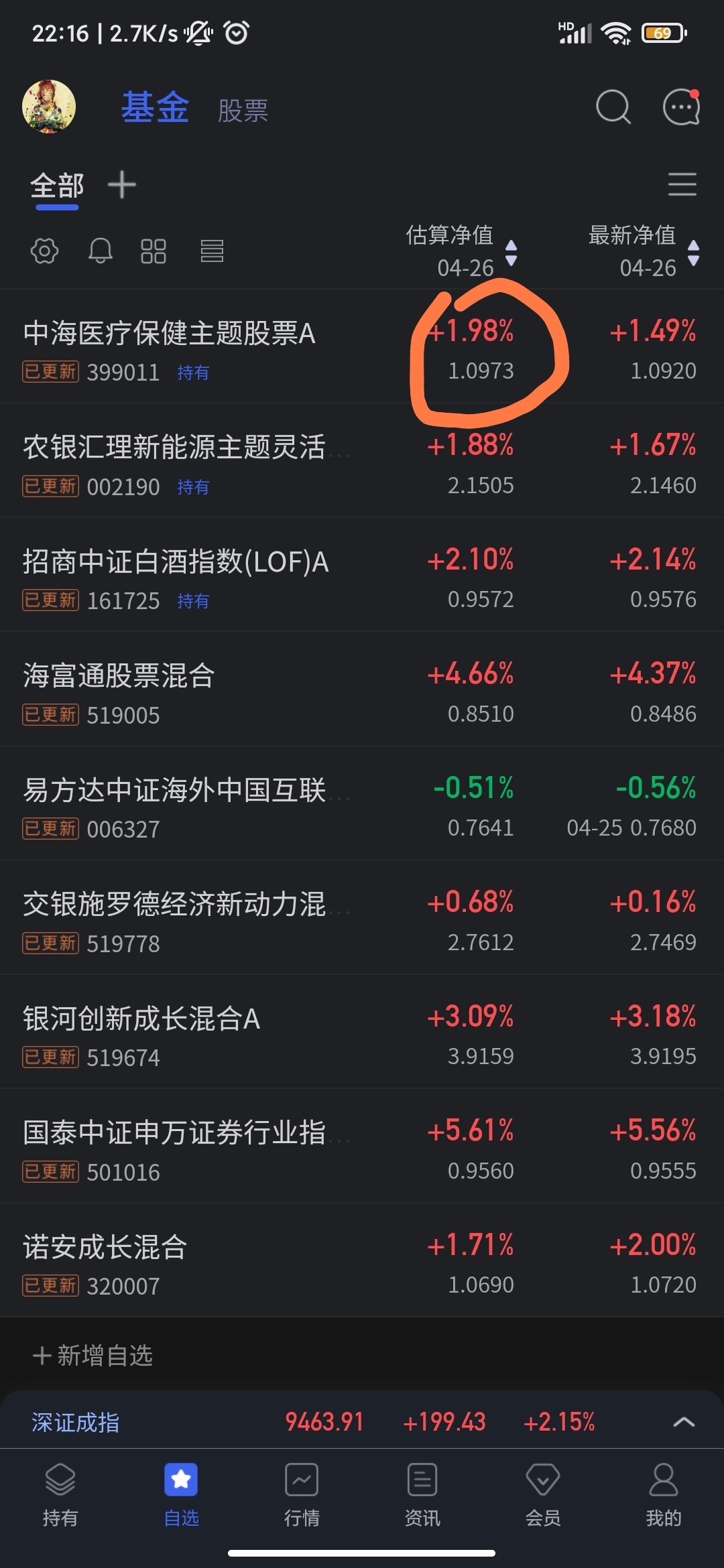Expand the 深证成指 index bar
This screenshot has width=724, height=1568.
683,1422
